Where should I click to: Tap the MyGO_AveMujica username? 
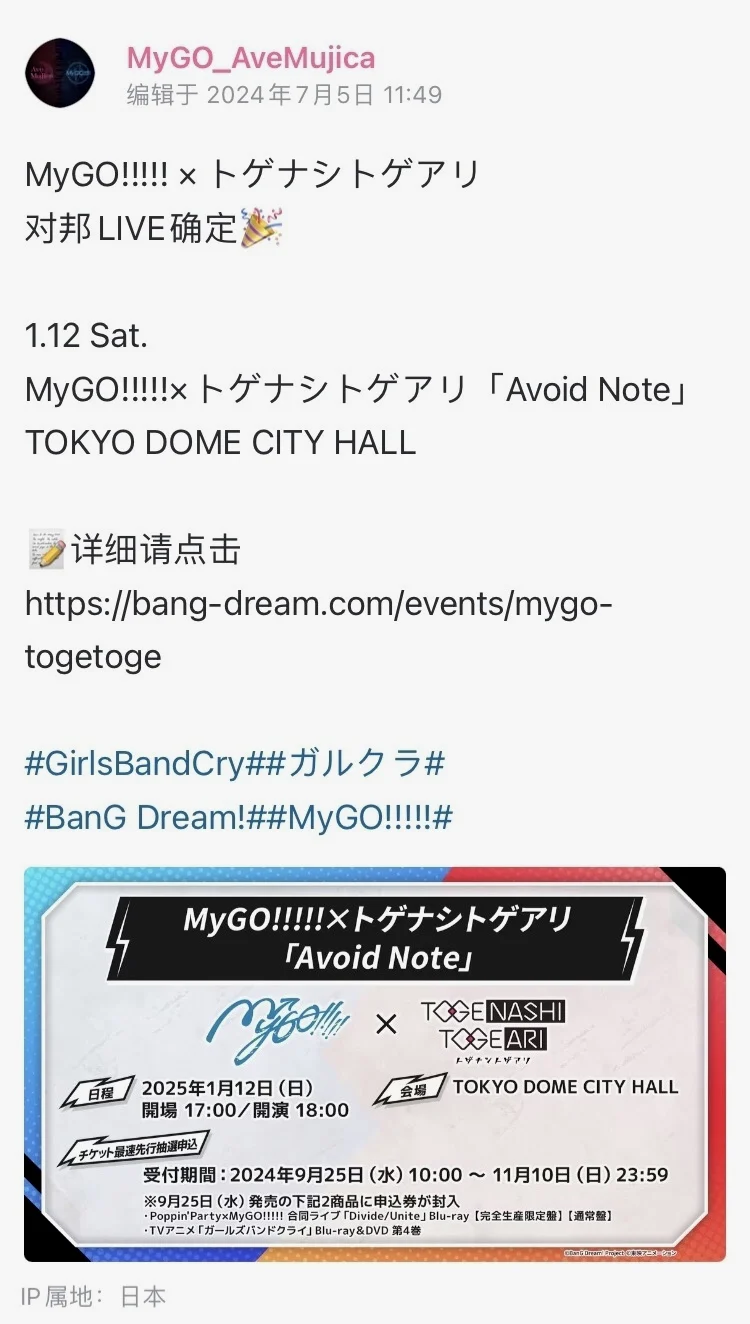pos(251,58)
